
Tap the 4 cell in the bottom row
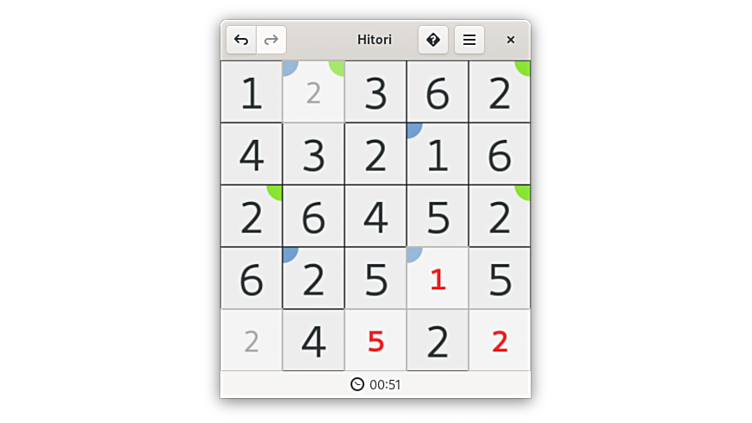313,341
